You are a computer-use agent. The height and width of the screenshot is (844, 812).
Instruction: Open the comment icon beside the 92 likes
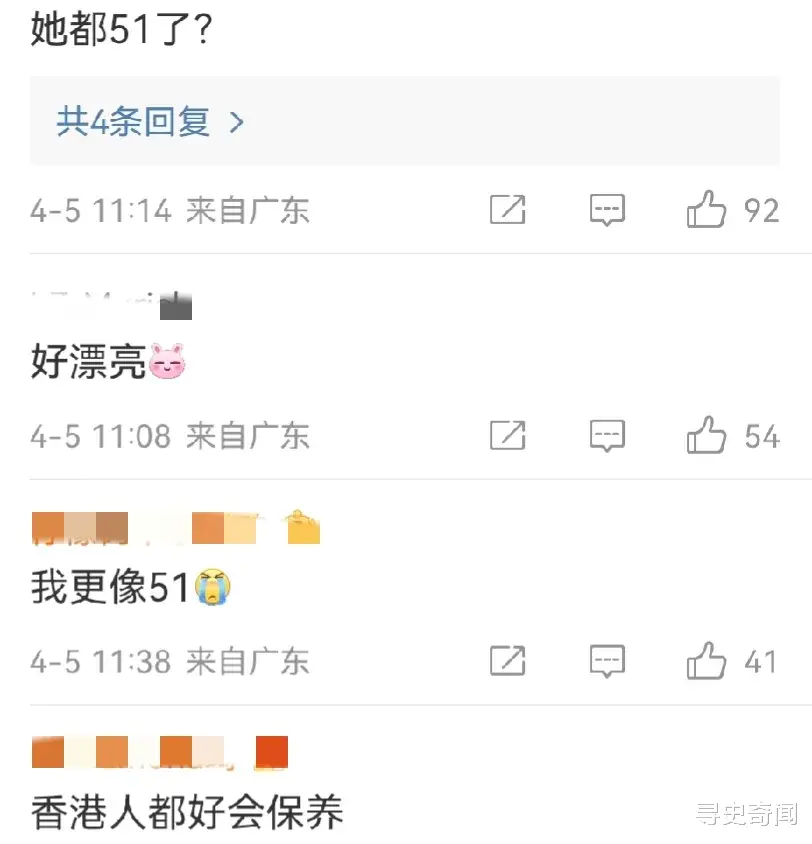click(607, 210)
